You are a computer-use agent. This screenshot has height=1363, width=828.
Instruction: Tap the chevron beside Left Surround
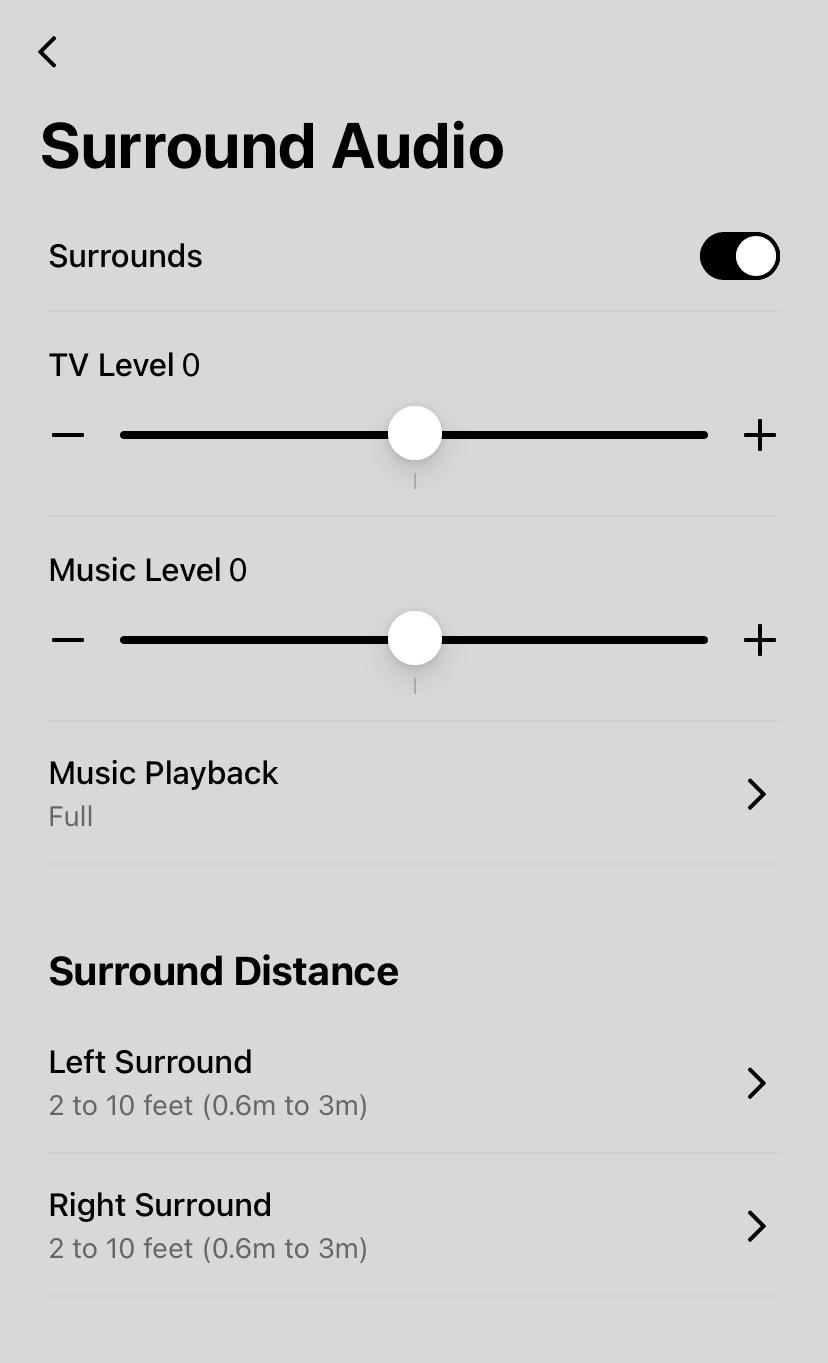pos(757,1083)
